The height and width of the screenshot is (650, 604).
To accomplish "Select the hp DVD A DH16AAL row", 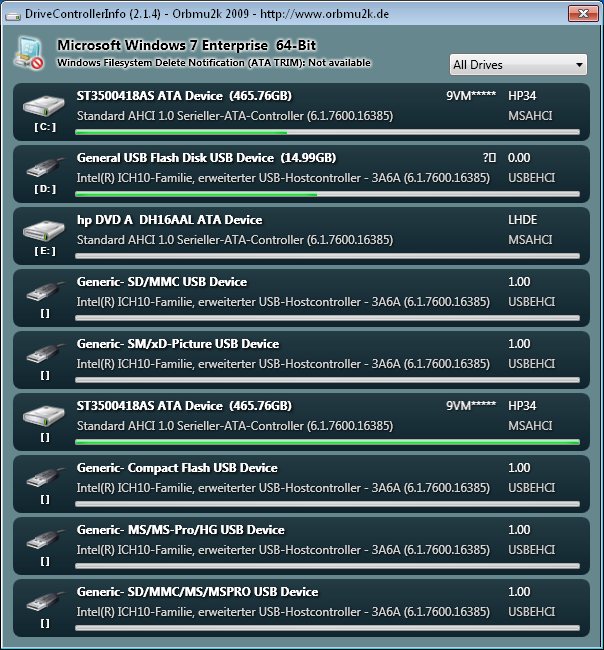I will 300,236.
